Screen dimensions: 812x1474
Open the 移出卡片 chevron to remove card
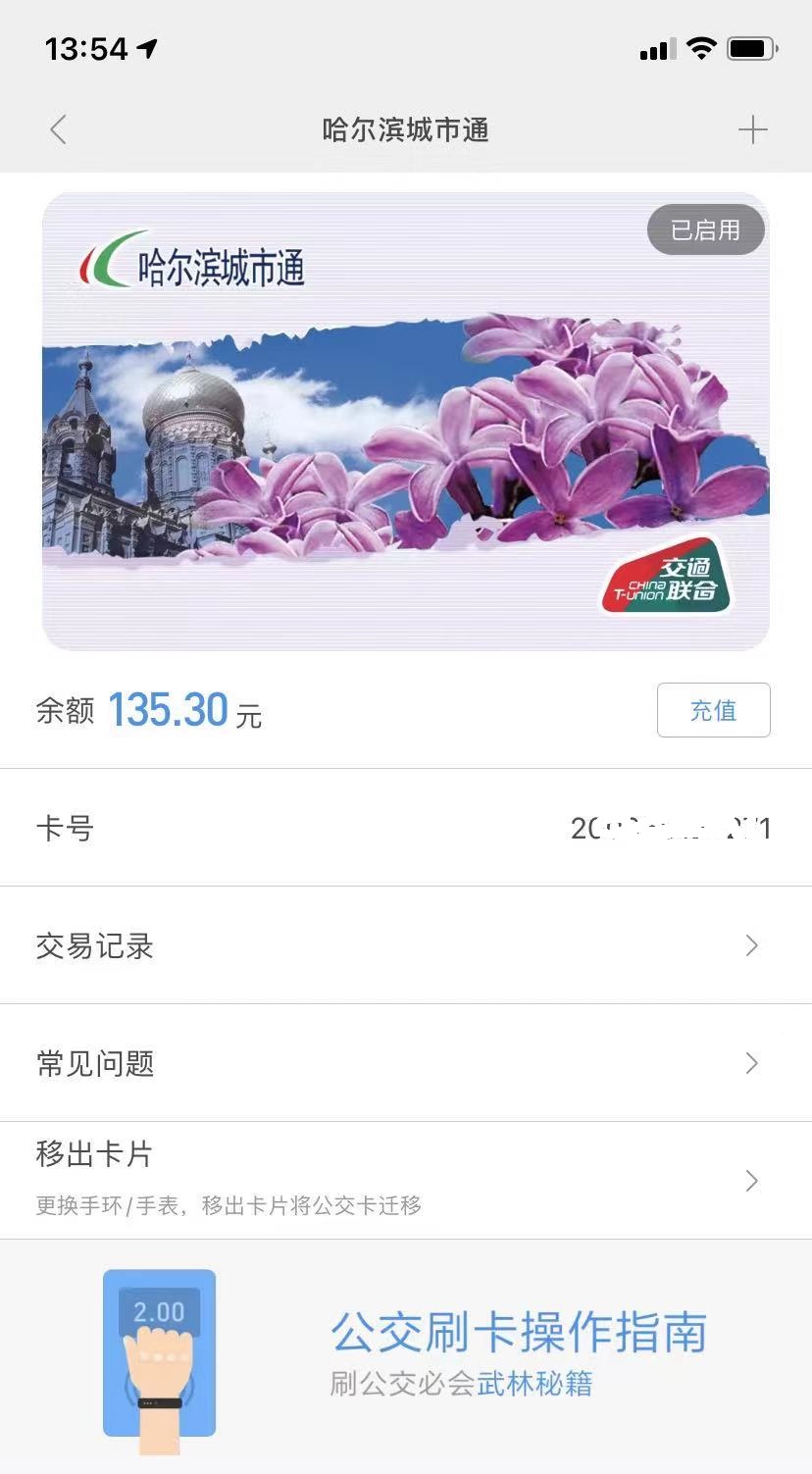click(x=751, y=1181)
